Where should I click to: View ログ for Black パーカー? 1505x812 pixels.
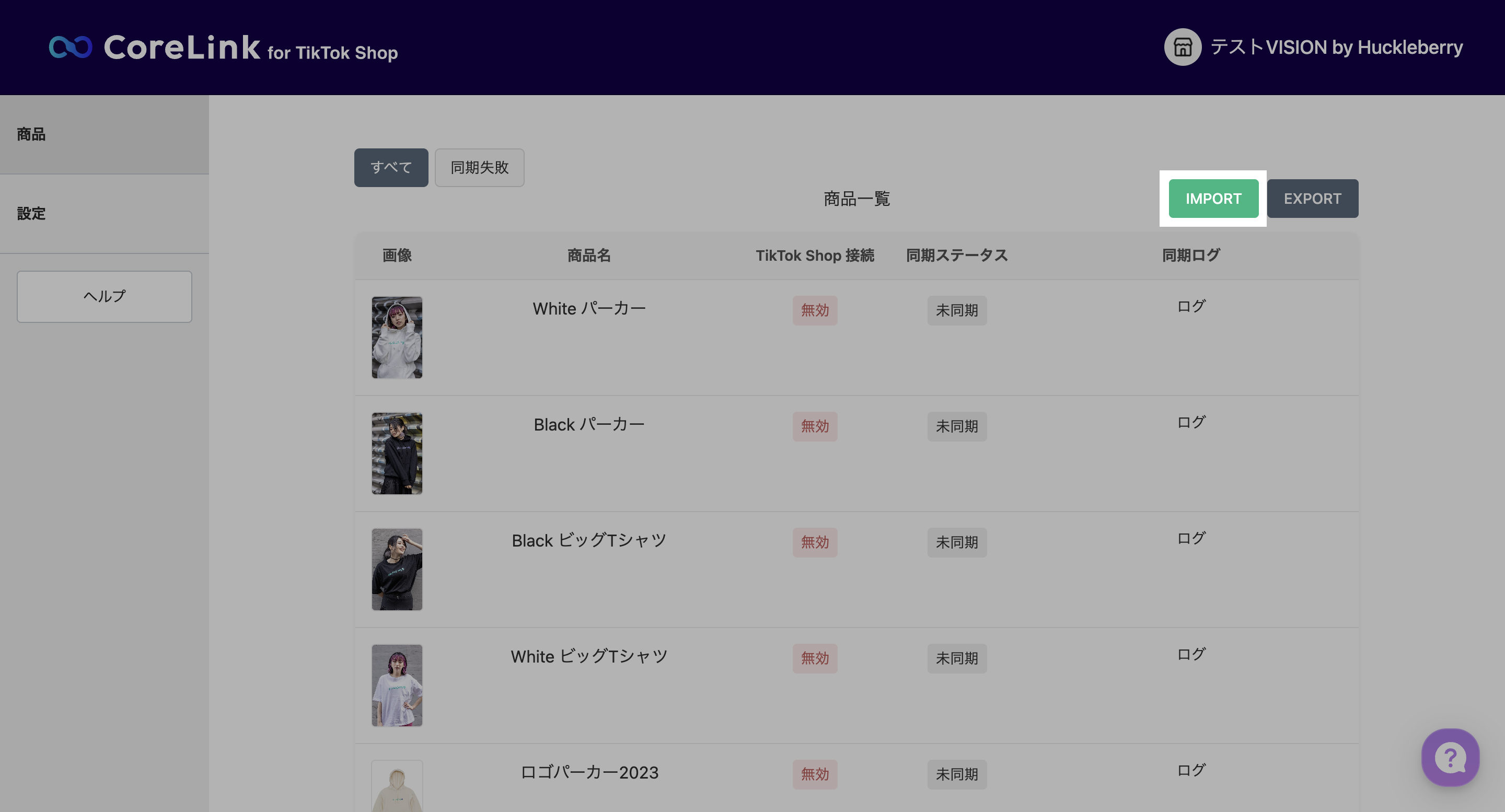click(x=1191, y=422)
